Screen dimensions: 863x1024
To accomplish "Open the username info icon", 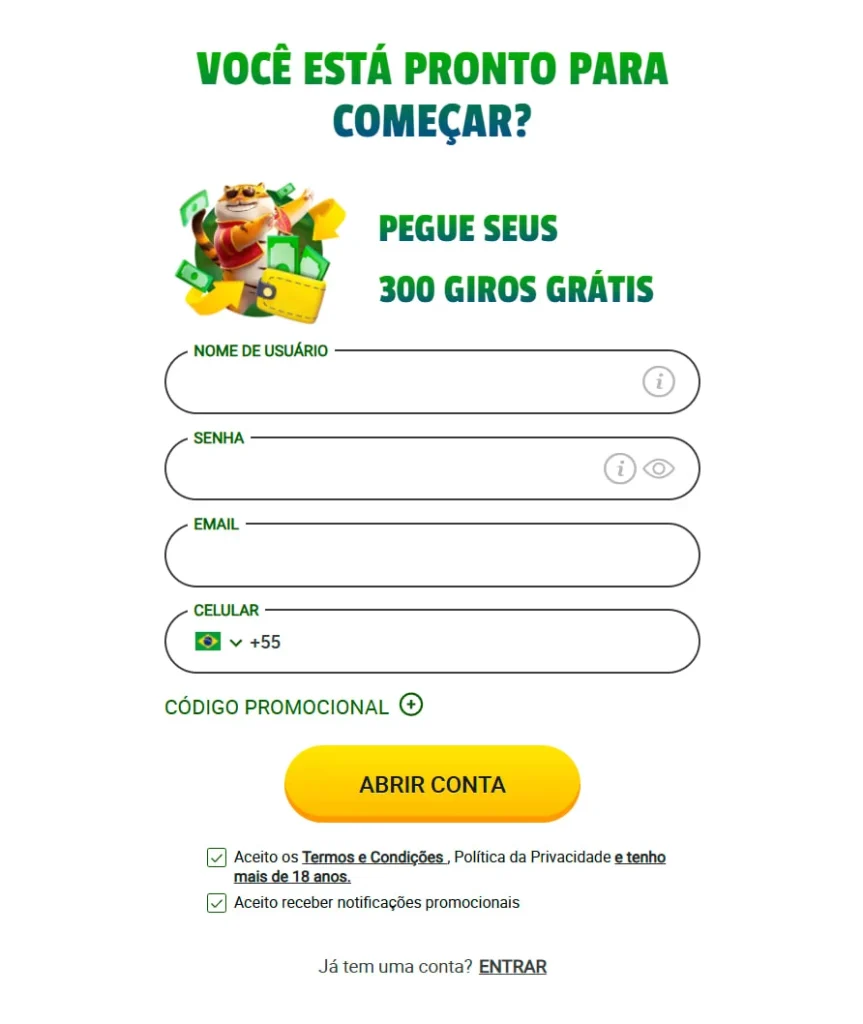I will coord(658,381).
